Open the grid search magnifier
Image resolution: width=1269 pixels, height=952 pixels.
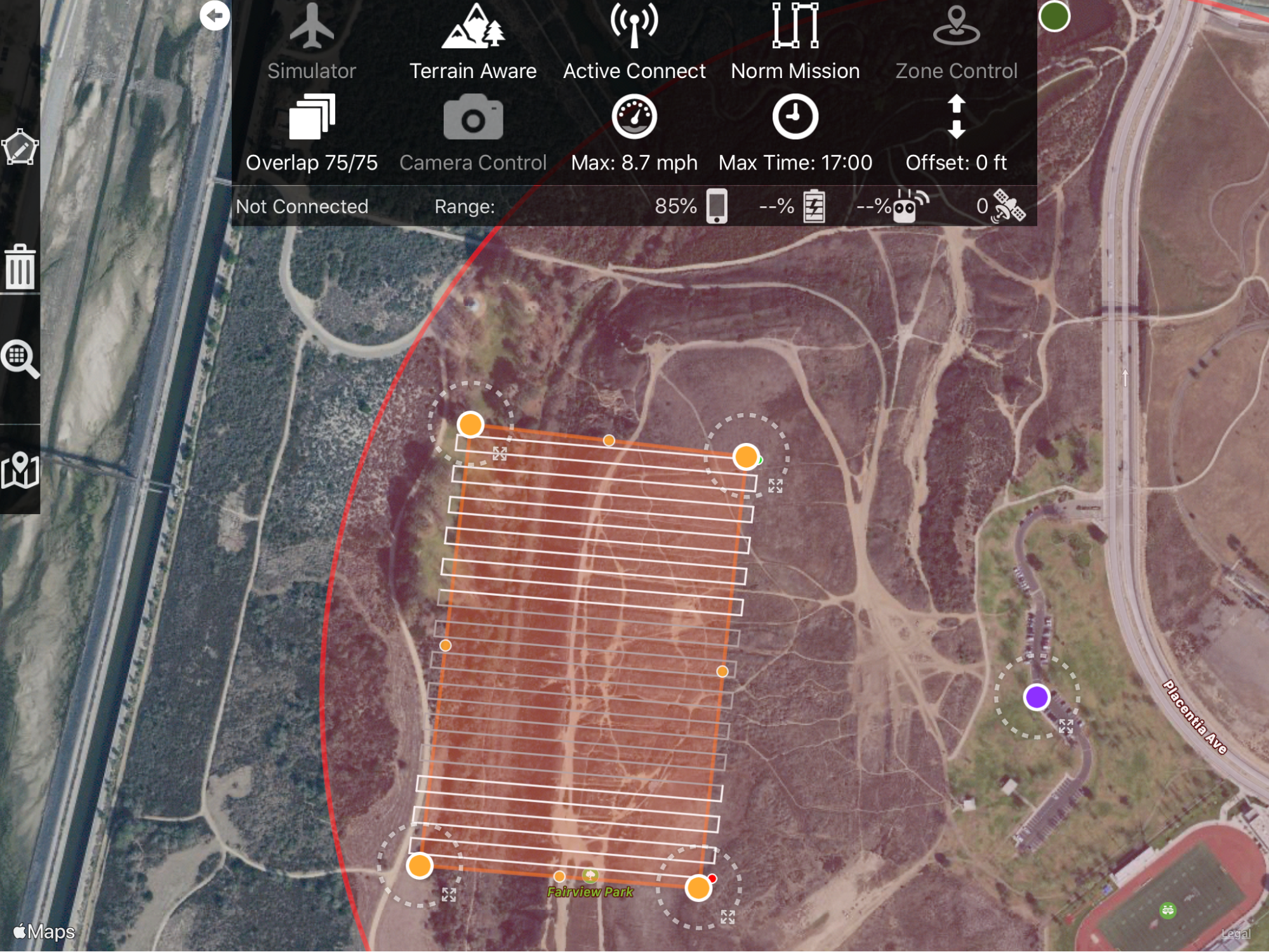coord(20,359)
